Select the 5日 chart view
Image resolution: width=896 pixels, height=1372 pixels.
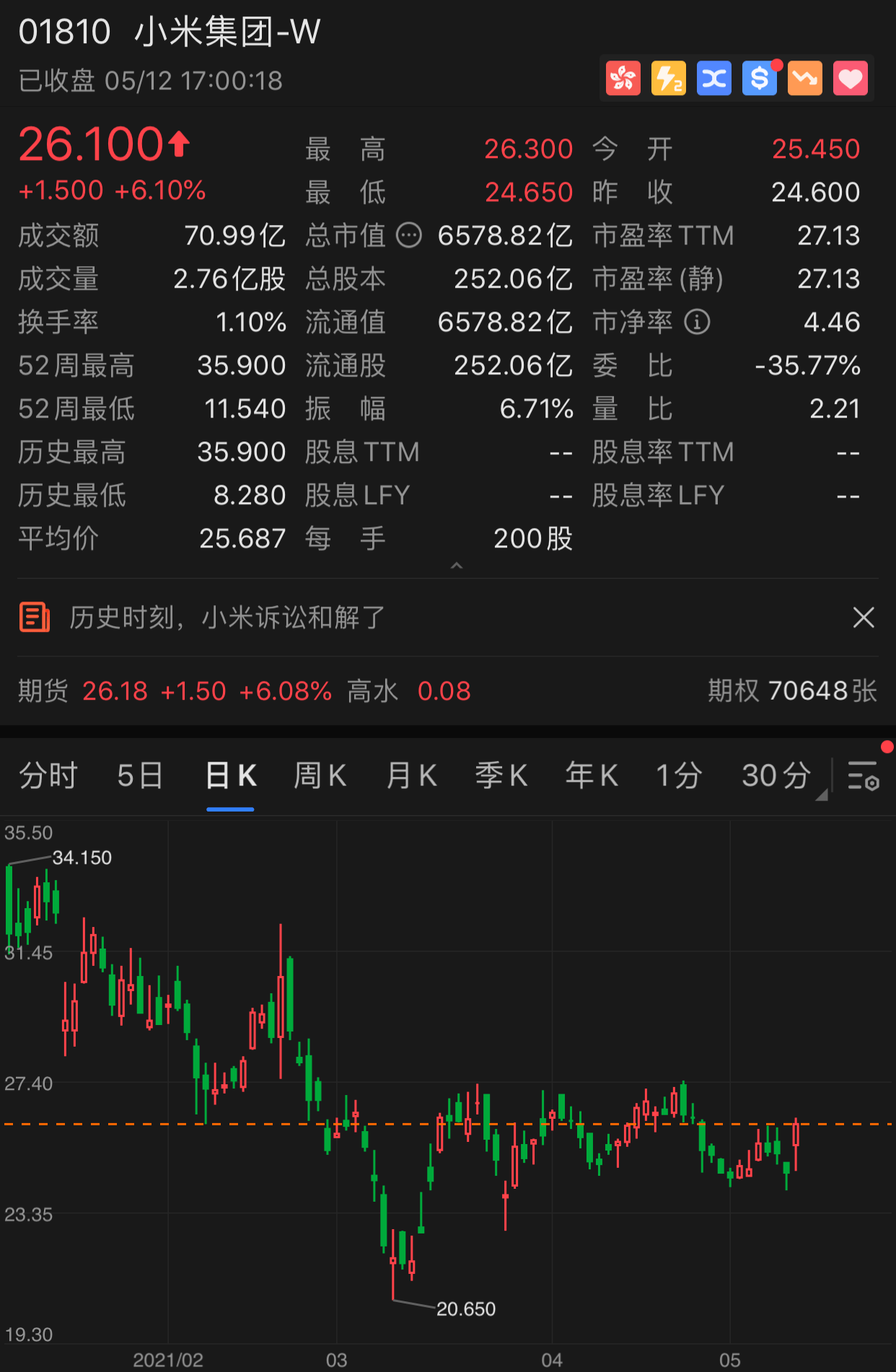[140, 776]
